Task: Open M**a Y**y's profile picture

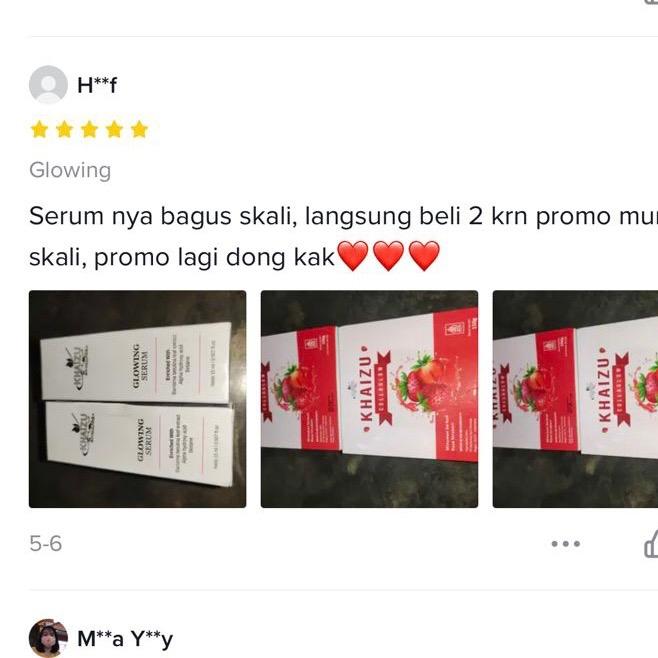Action: pyautogui.click(x=48, y=638)
